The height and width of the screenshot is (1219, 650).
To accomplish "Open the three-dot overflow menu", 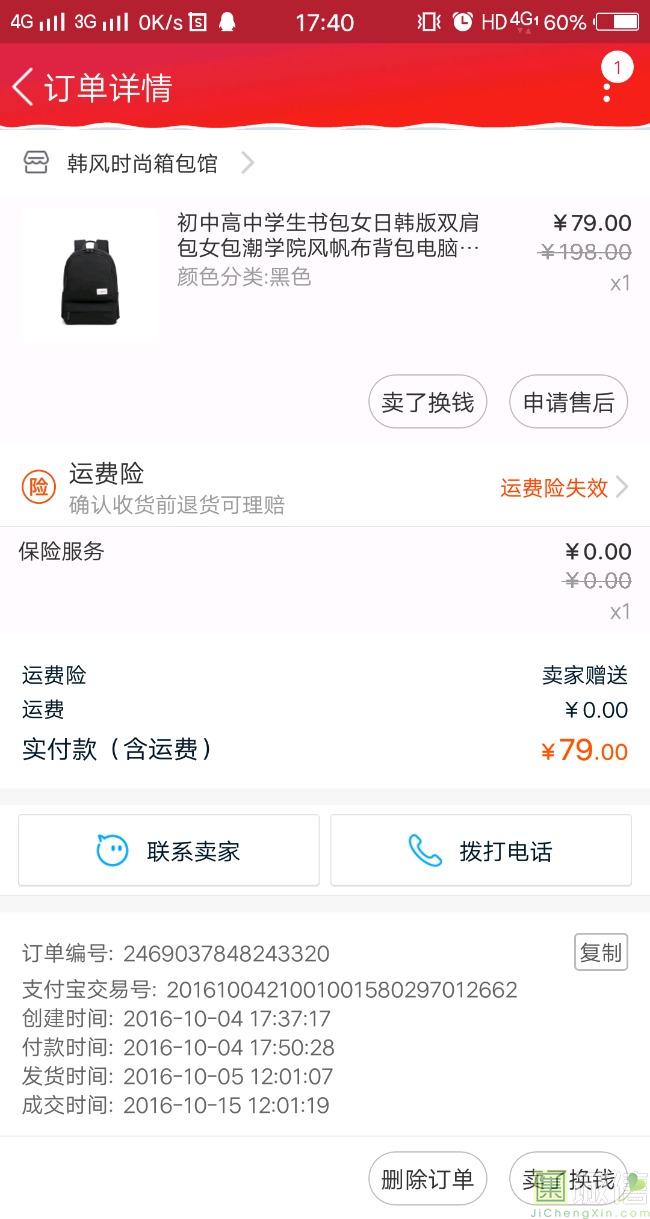I will [x=607, y=88].
